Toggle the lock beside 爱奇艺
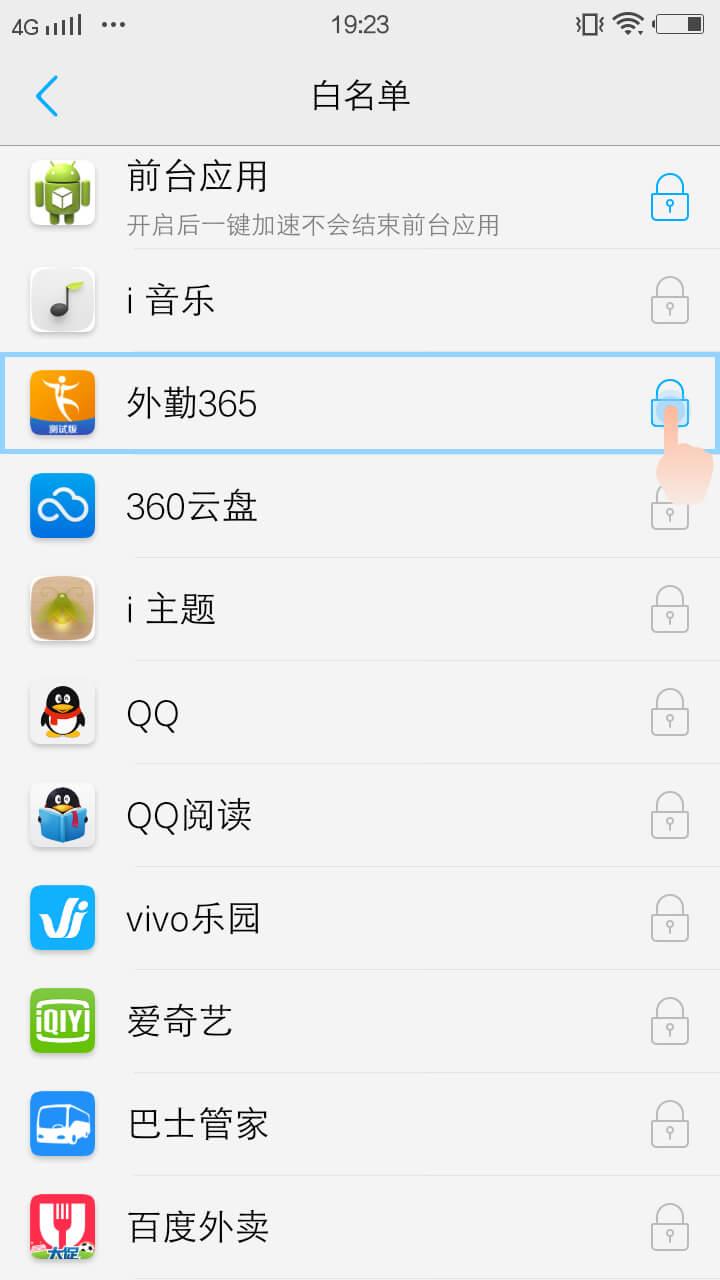Viewport: 720px width, 1280px height. point(669,1021)
